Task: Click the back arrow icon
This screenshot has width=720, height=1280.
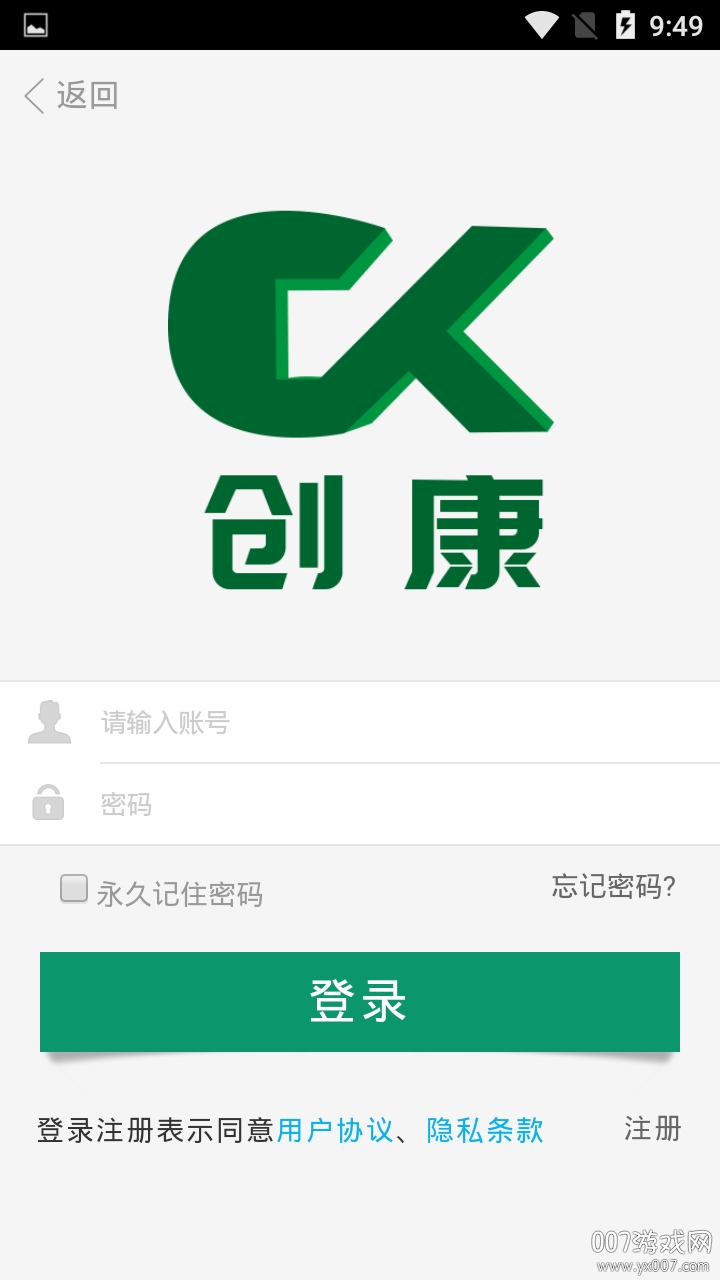Action: coord(32,95)
